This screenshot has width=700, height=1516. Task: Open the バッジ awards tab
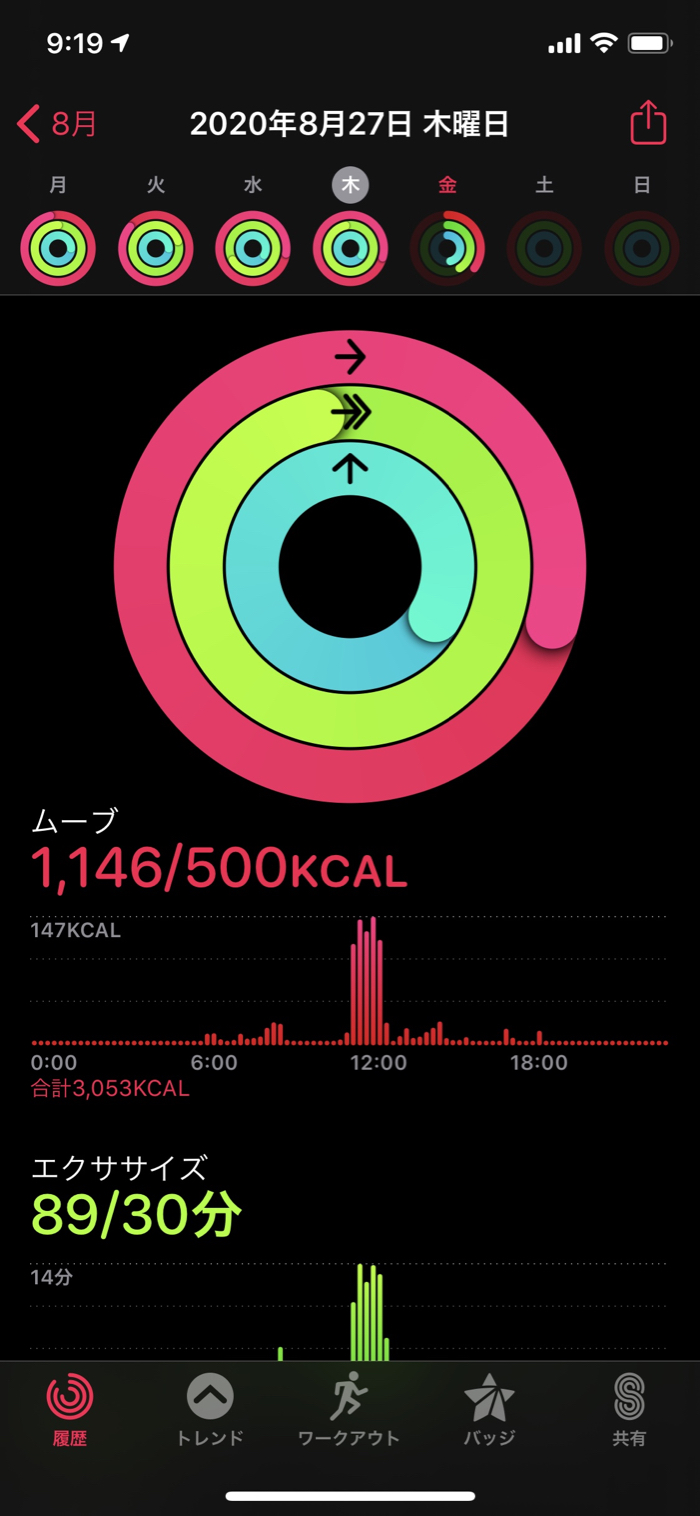pyautogui.click(x=489, y=1410)
